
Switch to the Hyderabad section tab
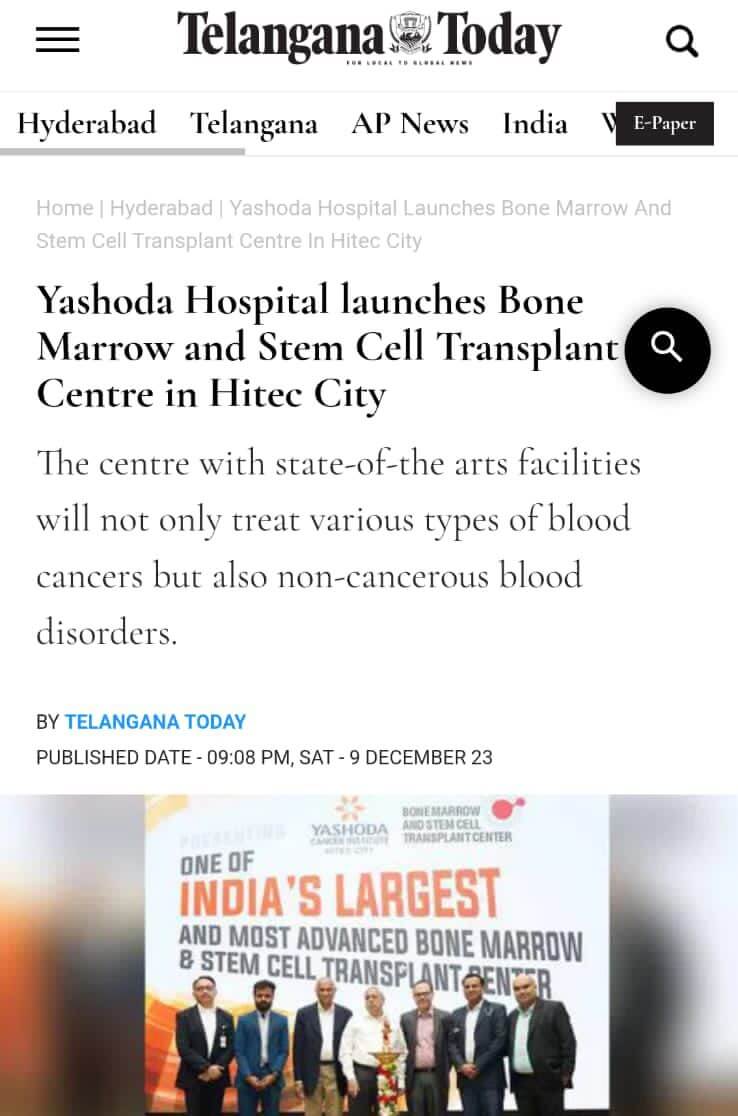pyautogui.click(x=87, y=124)
